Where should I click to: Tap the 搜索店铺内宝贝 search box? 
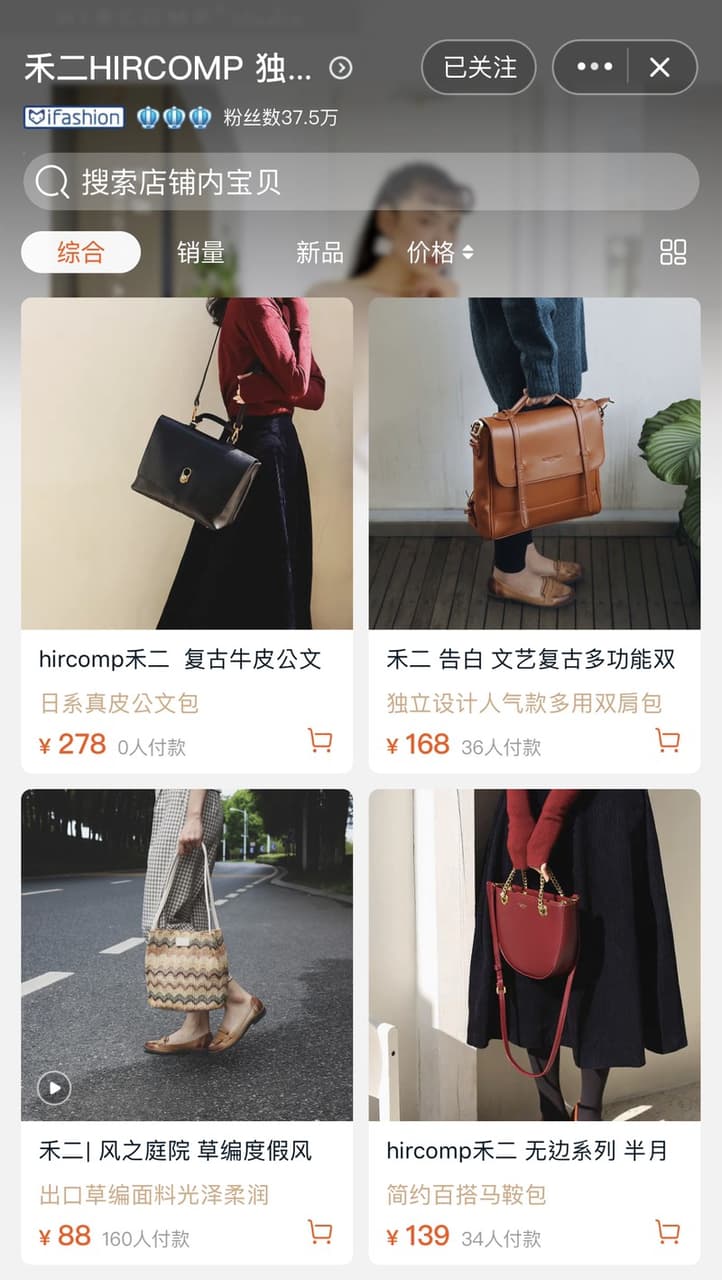coord(360,182)
